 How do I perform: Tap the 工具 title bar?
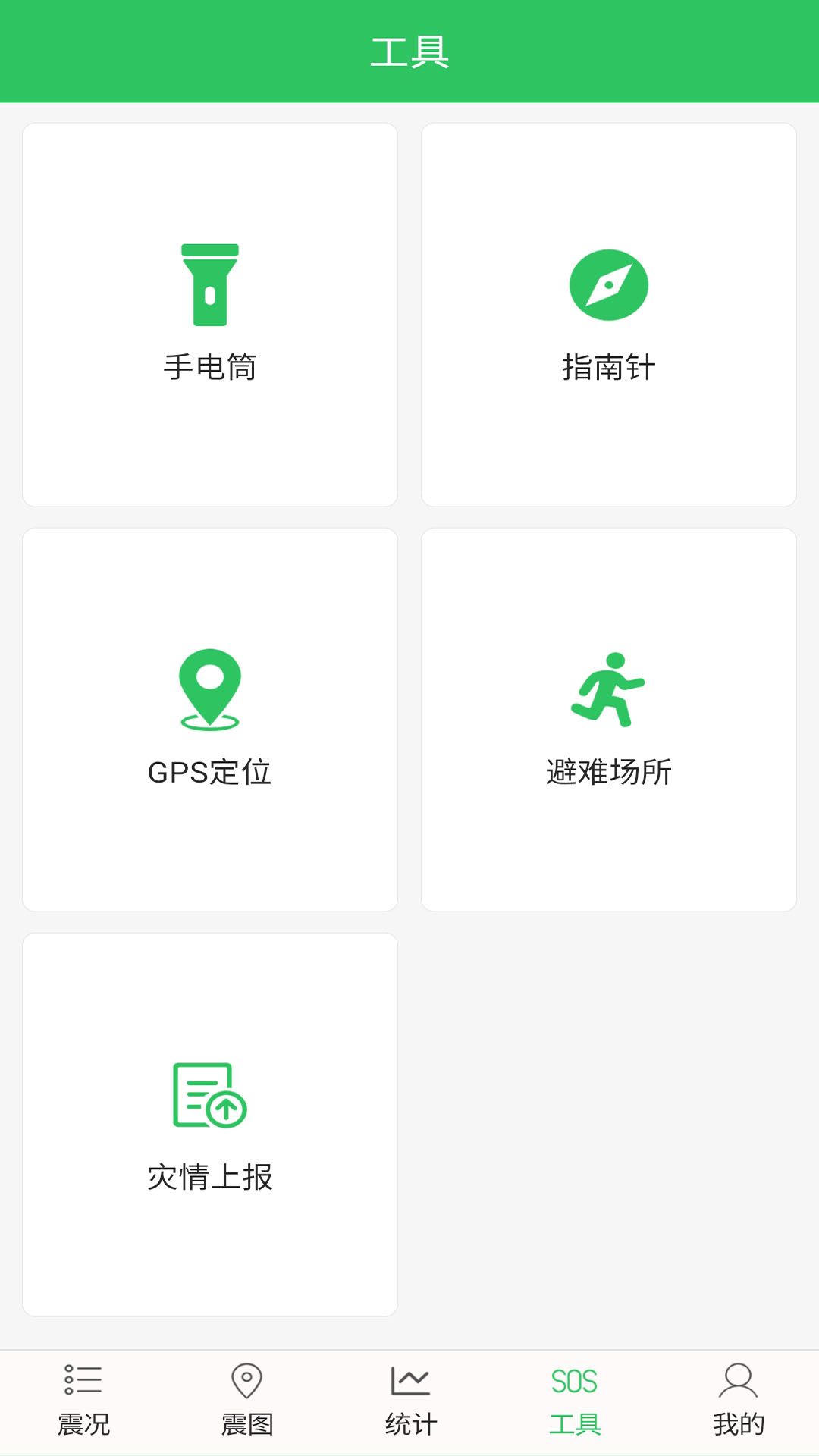click(409, 51)
